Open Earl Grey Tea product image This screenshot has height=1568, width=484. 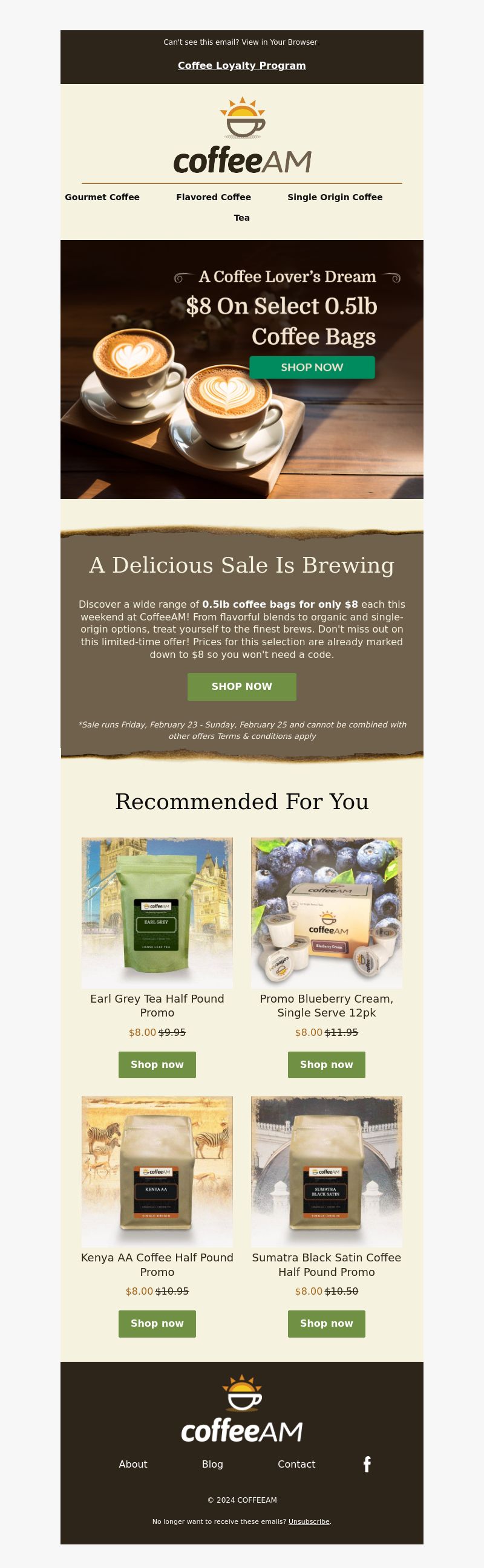click(x=157, y=912)
